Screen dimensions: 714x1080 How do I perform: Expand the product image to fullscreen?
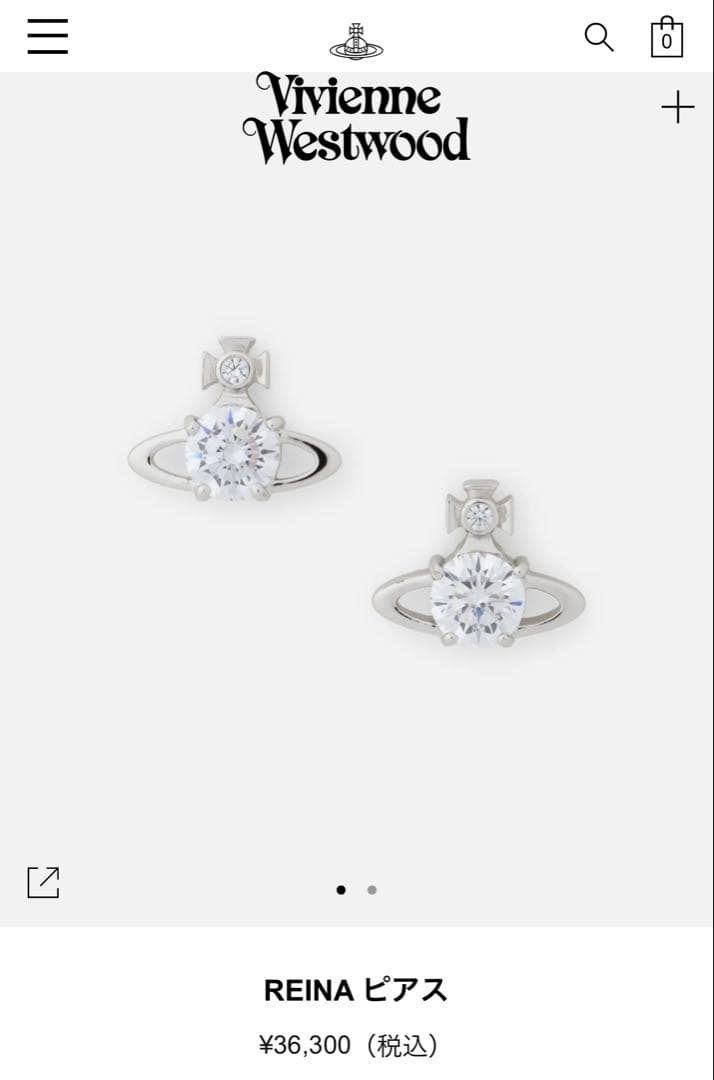[43, 882]
